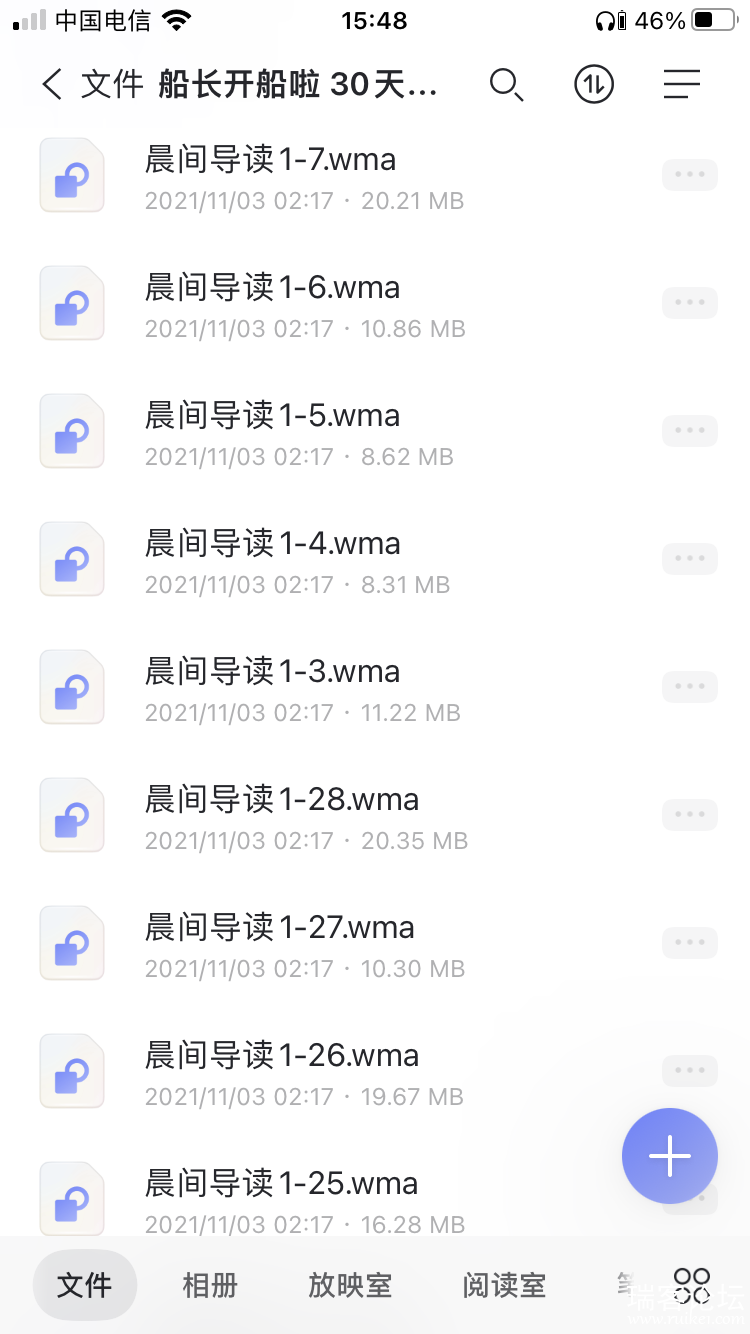750x1334 pixels.
Task: Open file 晨间导读1-3.wma
Action: pyautogui.click(x=272, y=672)
